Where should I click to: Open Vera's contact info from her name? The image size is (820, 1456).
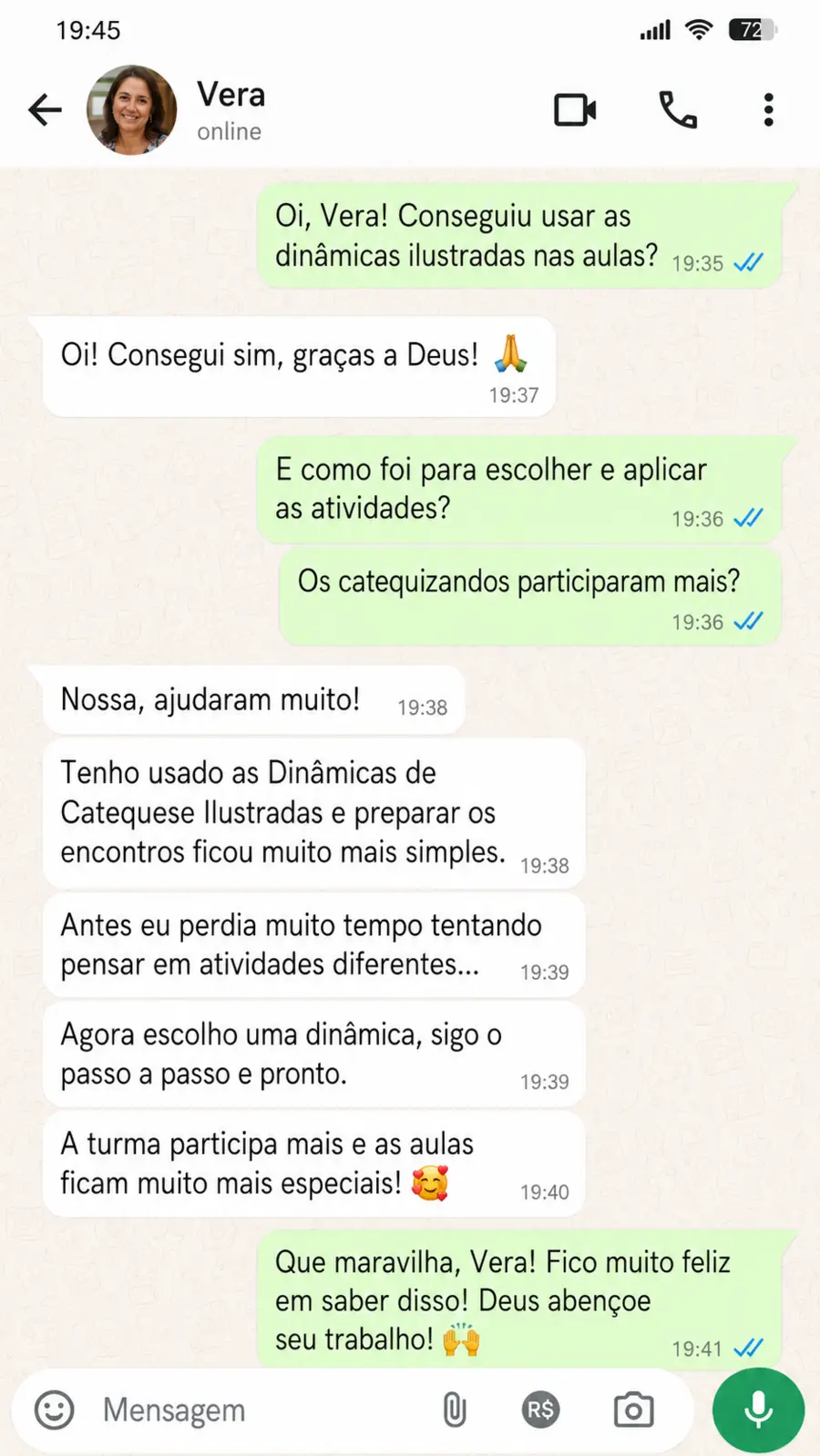[x=231, y=95]
